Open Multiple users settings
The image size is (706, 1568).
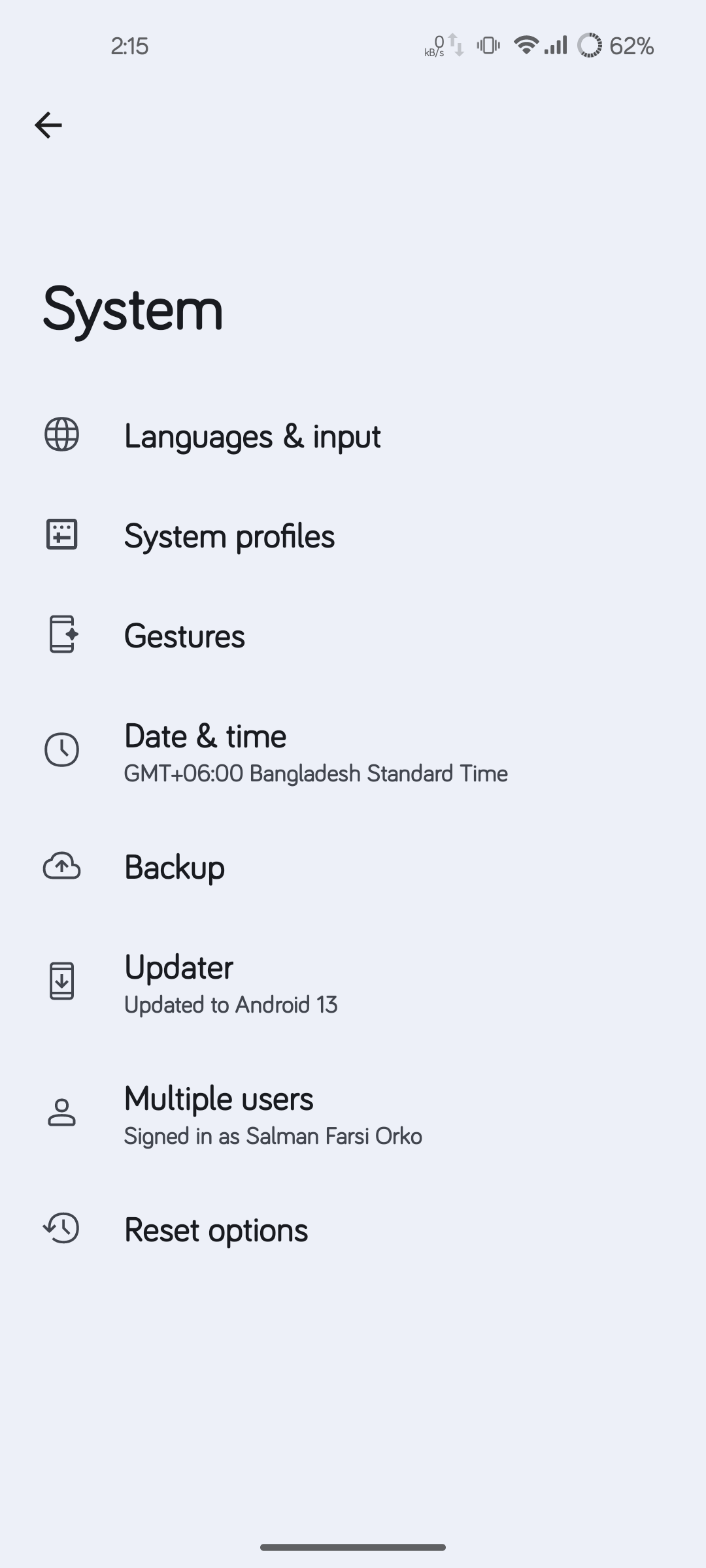[x=353, y=1114]
